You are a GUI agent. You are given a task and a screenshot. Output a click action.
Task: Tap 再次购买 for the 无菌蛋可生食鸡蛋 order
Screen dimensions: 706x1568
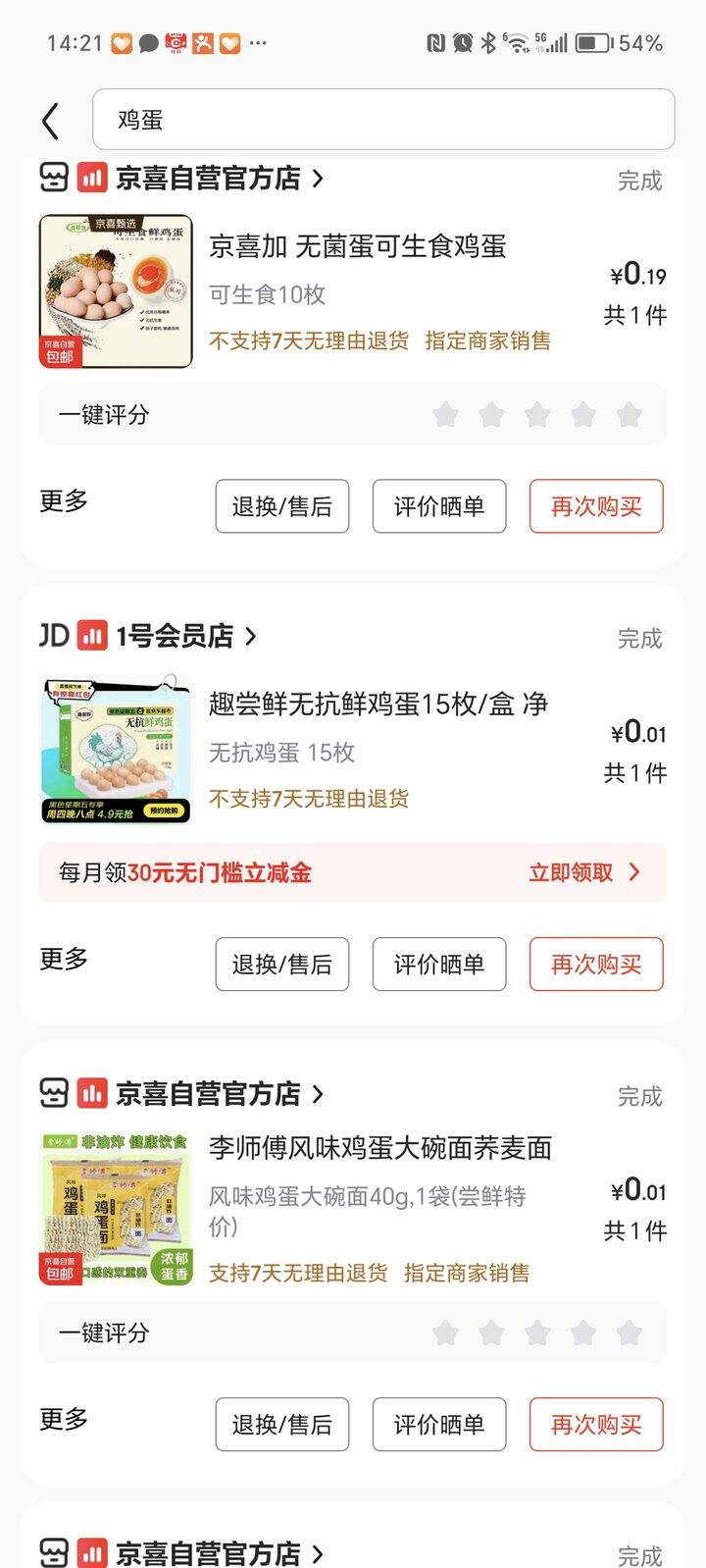[x=596, y=506]
